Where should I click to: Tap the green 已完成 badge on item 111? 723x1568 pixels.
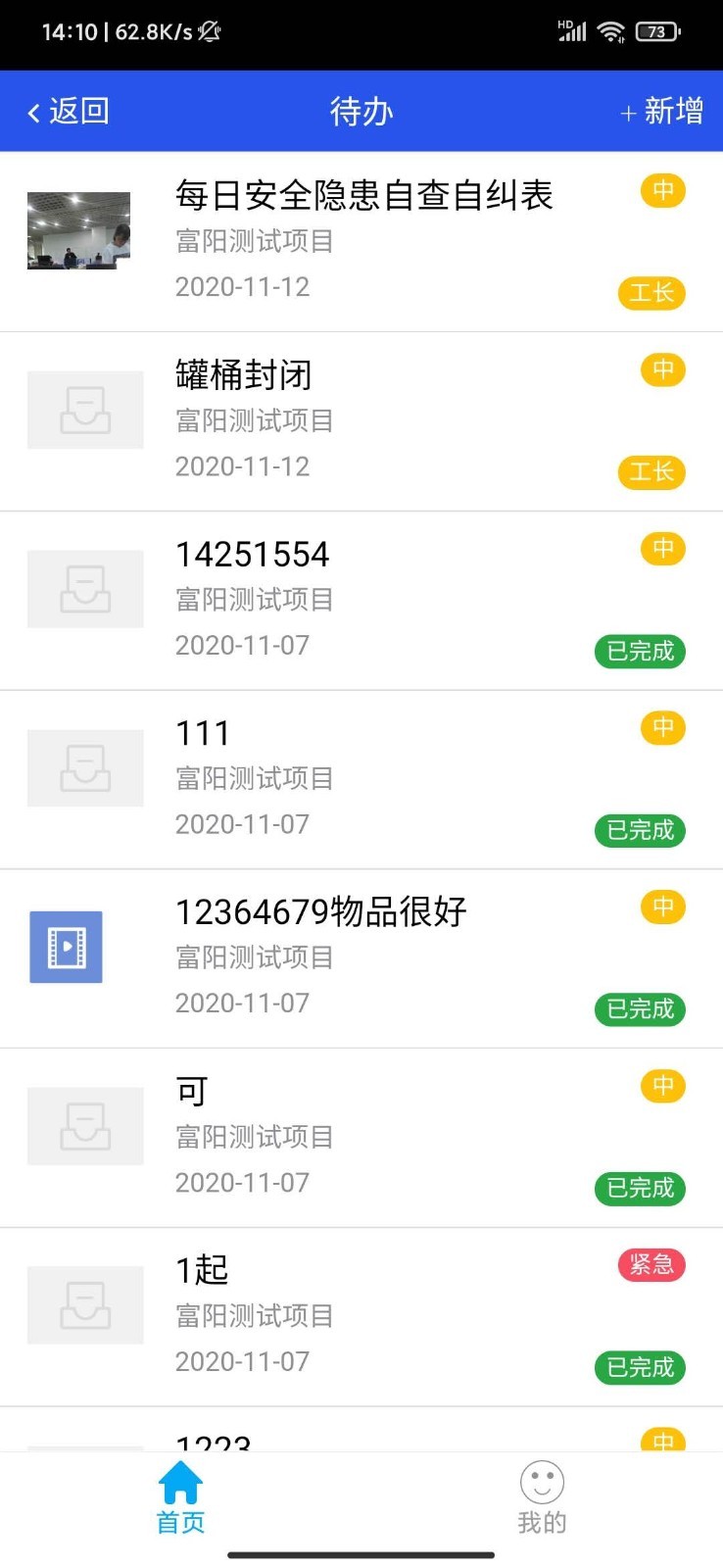click(x=639, y=830)
